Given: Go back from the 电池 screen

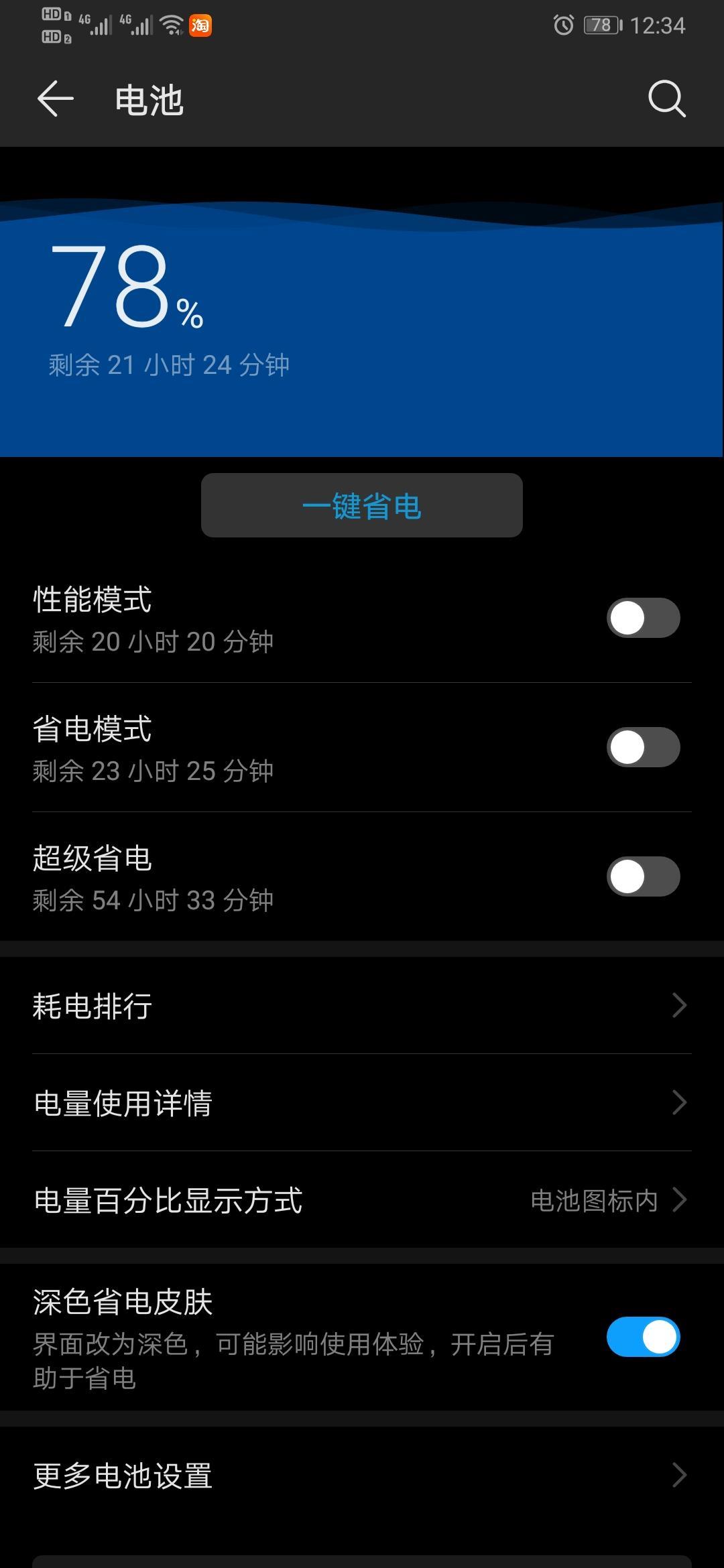Looking at the screenshot, I should (x=55, y=99).
